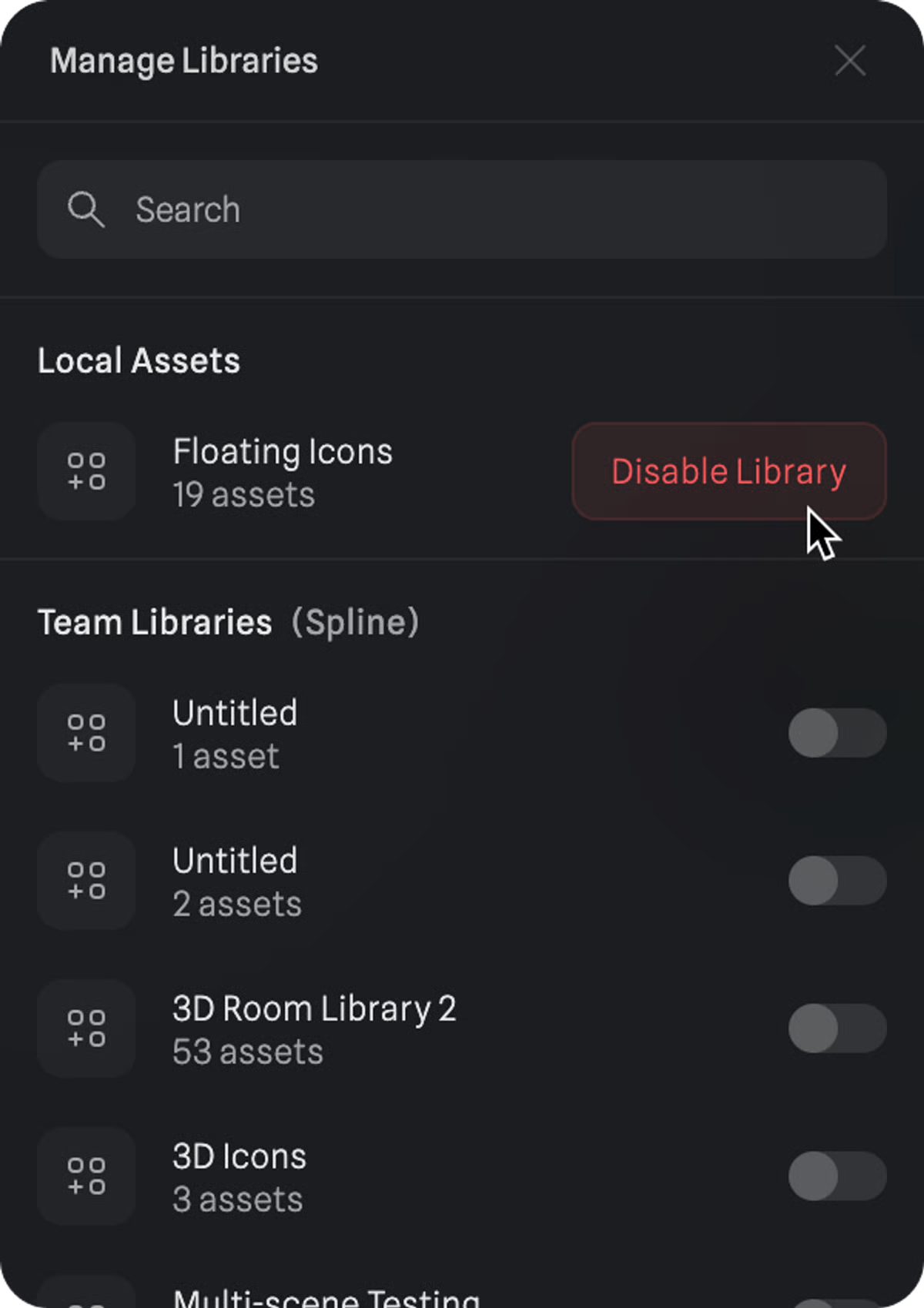Disable the Floating Icons library

pyautogui.click(x=728, y=471)
